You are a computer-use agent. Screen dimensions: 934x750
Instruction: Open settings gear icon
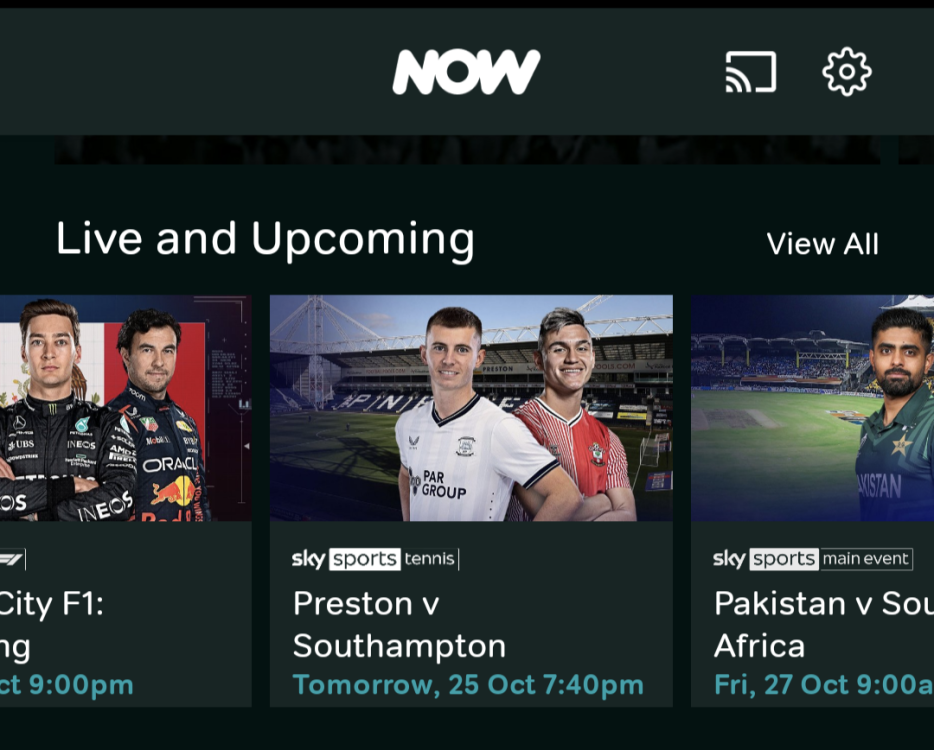[846, 72]
